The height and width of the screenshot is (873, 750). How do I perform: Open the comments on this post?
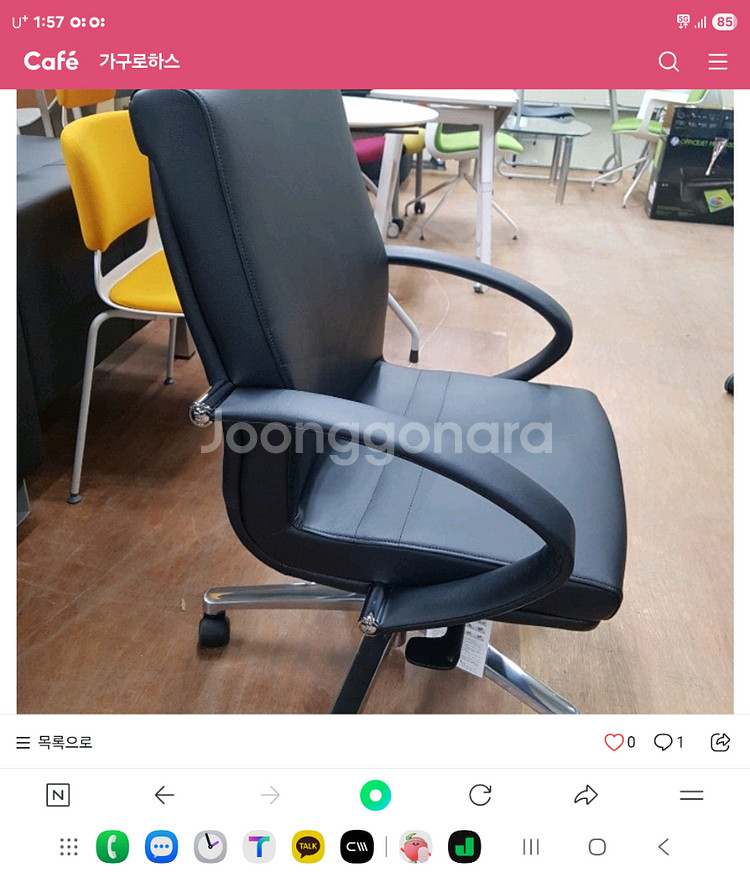pyautogui.click(x=663, y=742)
